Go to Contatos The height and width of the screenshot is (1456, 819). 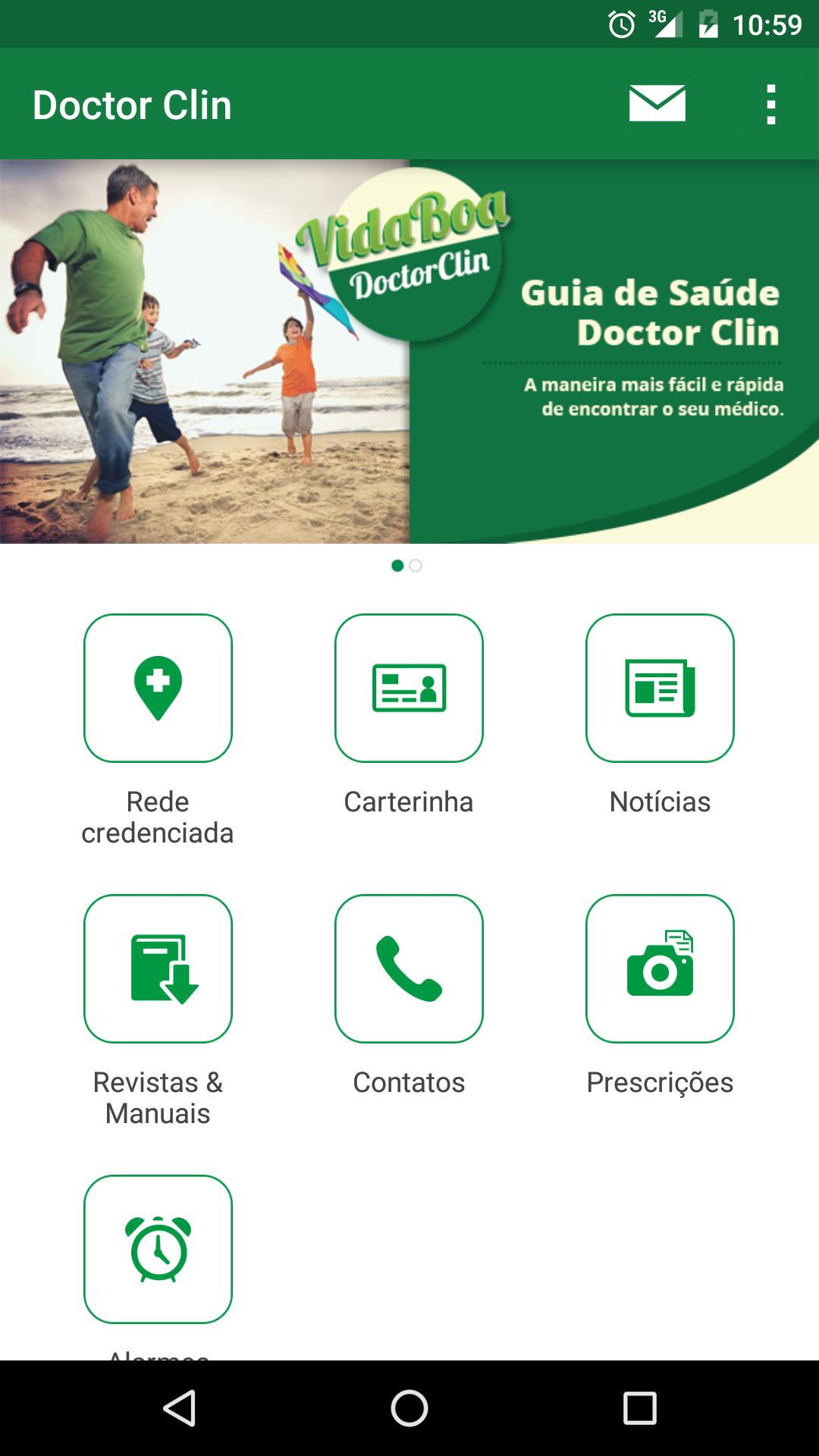click(409, 968)
